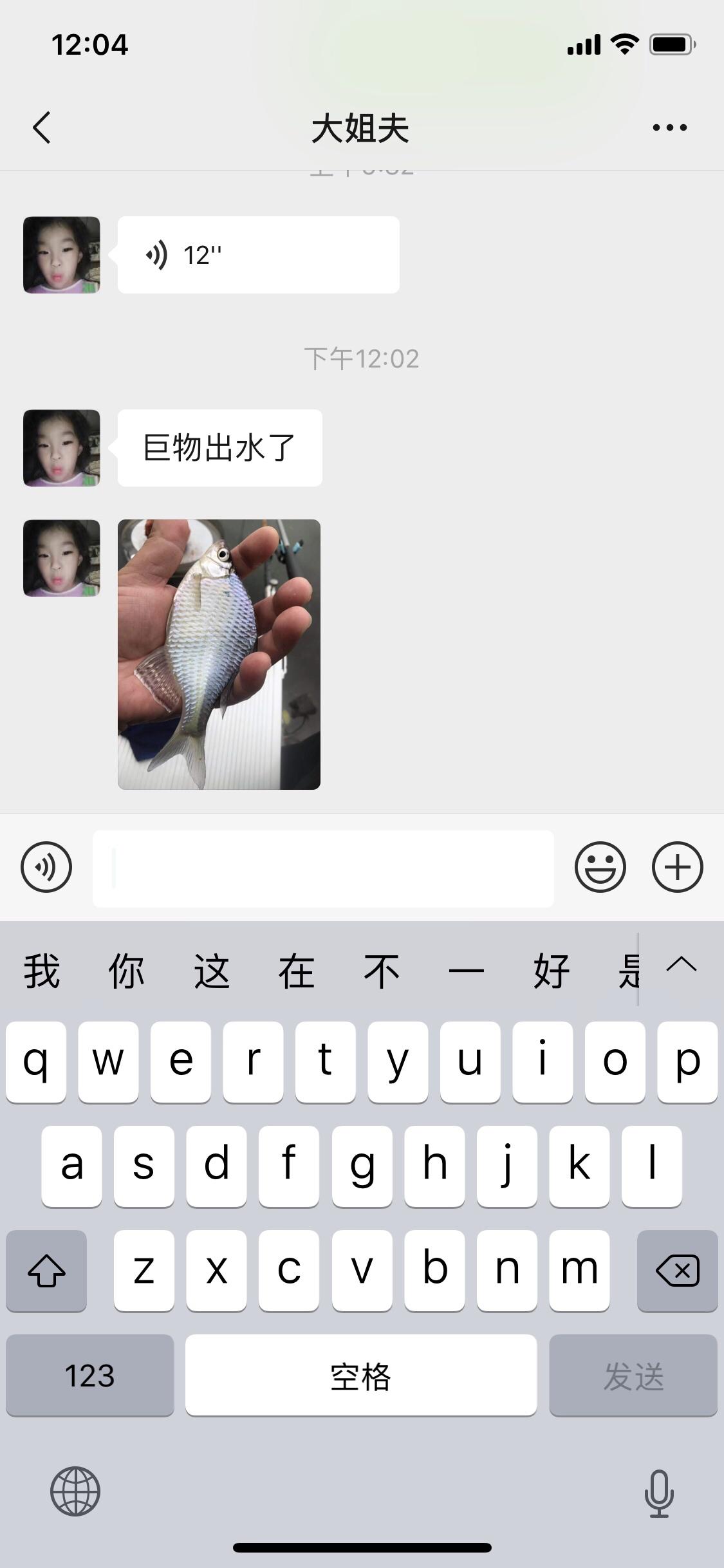
Task: Open the three-dot chat details menu
Action: 669,127
